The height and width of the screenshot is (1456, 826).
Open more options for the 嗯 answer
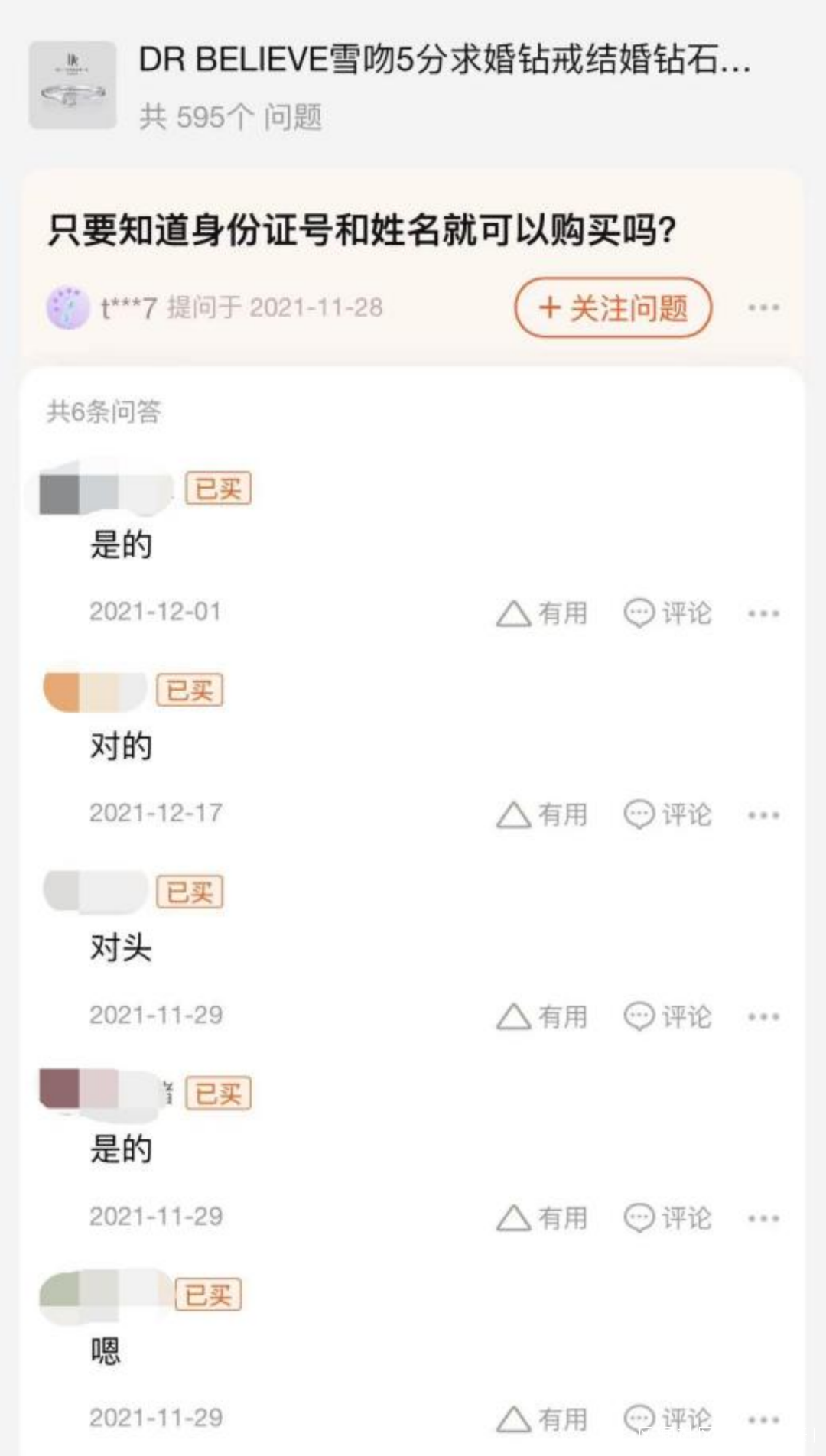[x=763, y=1419]
